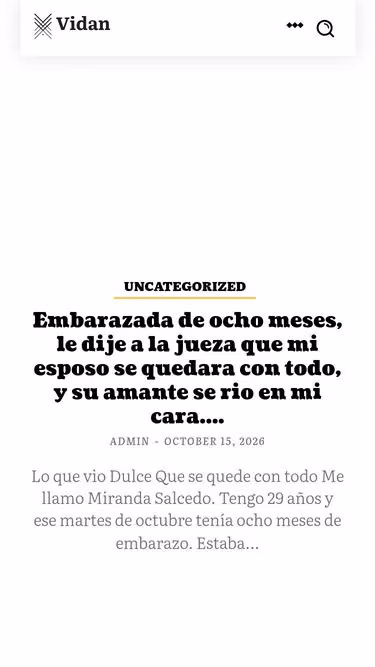Open the search icon
The image size is (375, 667).
pyautogui.click(x=325, y=29)
